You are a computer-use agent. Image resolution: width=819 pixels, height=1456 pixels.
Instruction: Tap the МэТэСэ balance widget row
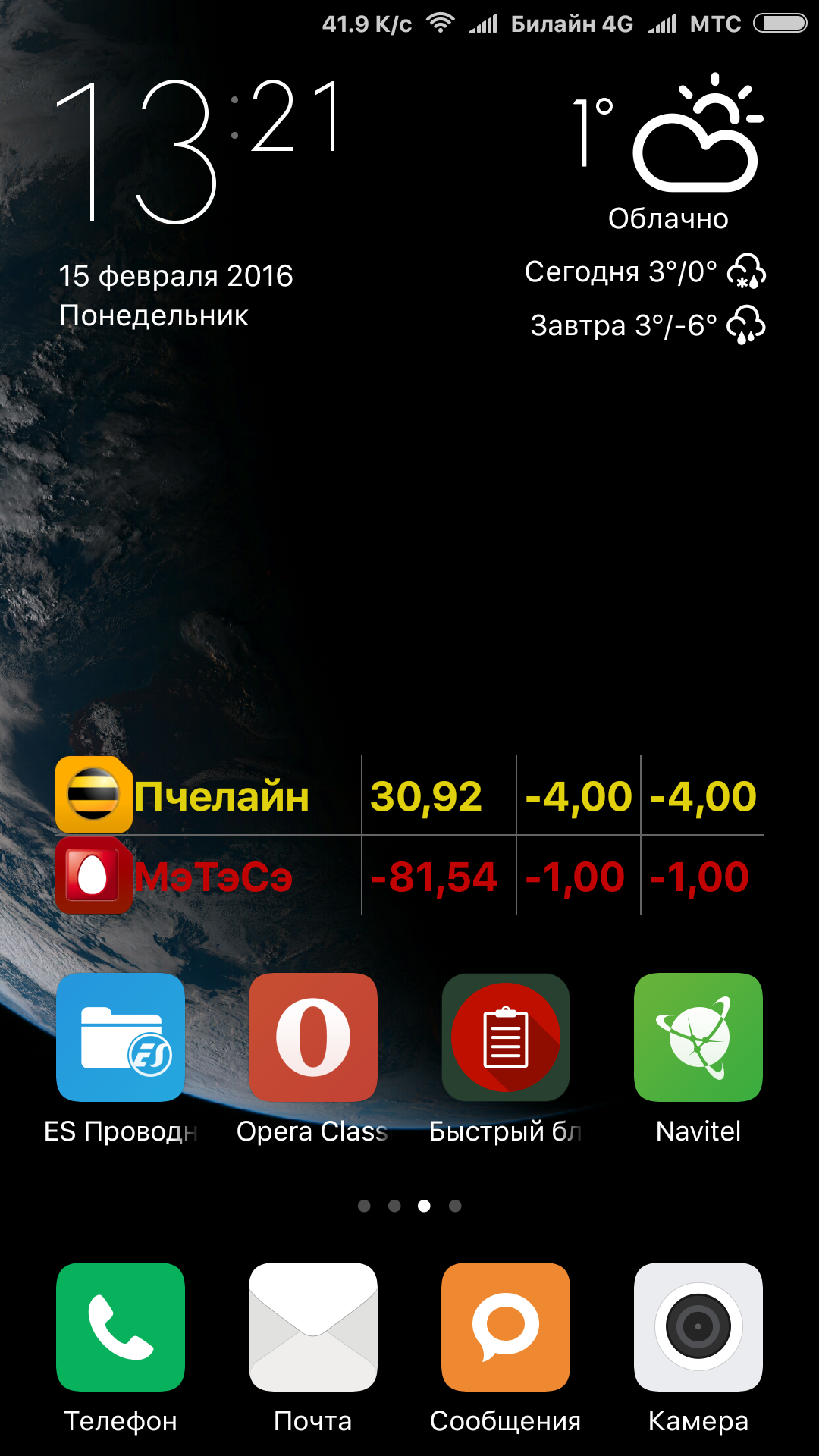pyautogui.click(x=409, y=877)
